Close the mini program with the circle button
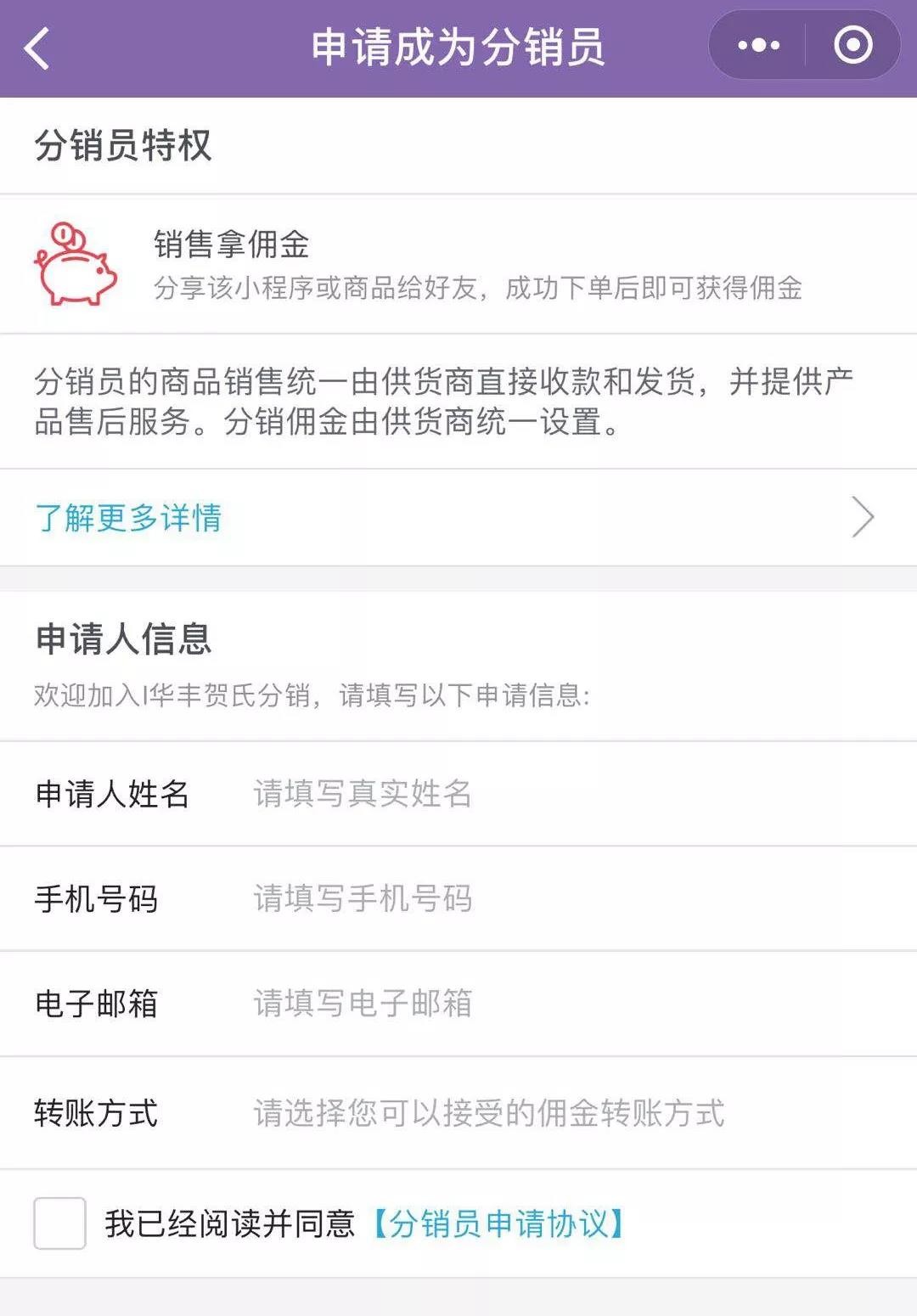Screen dimensions: 917x1316 852,45
